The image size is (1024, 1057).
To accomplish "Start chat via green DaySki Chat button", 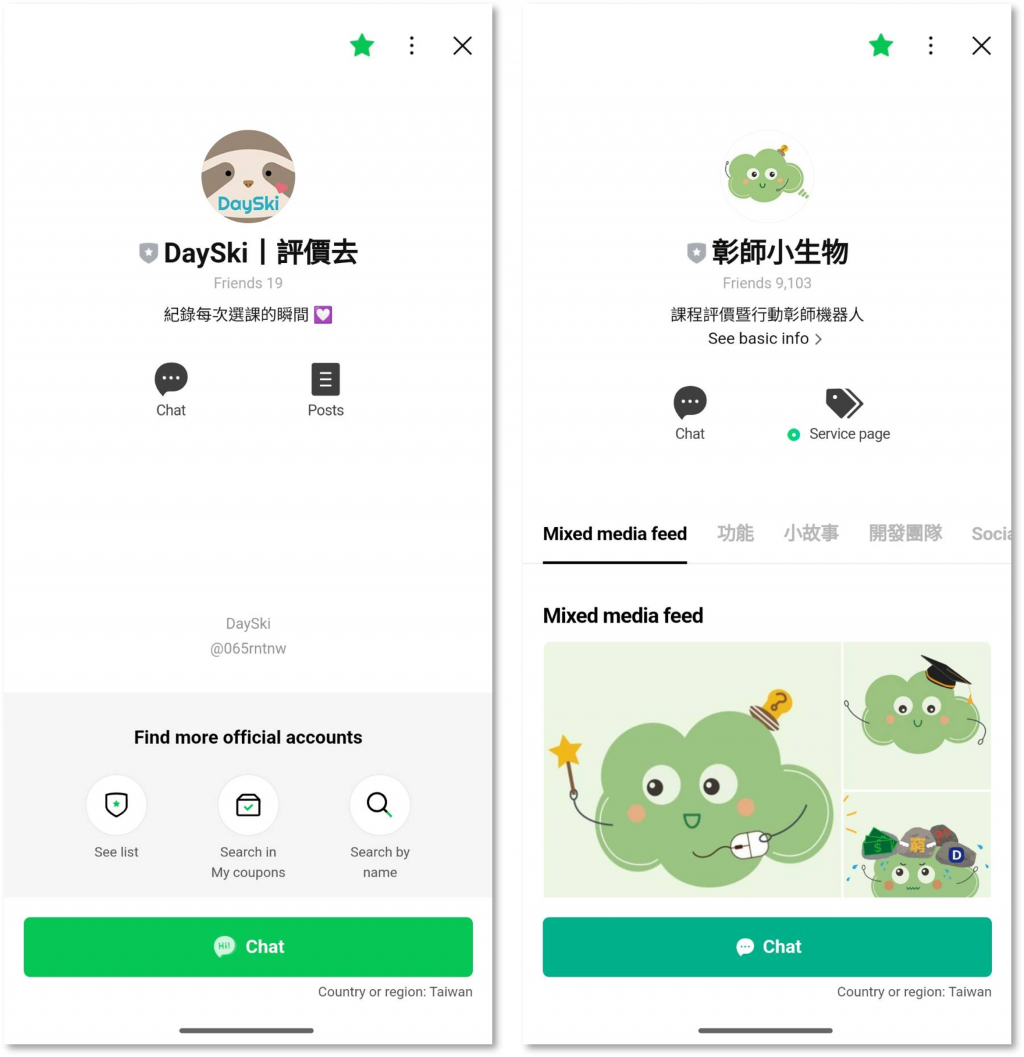I will [x=248, y=947].
